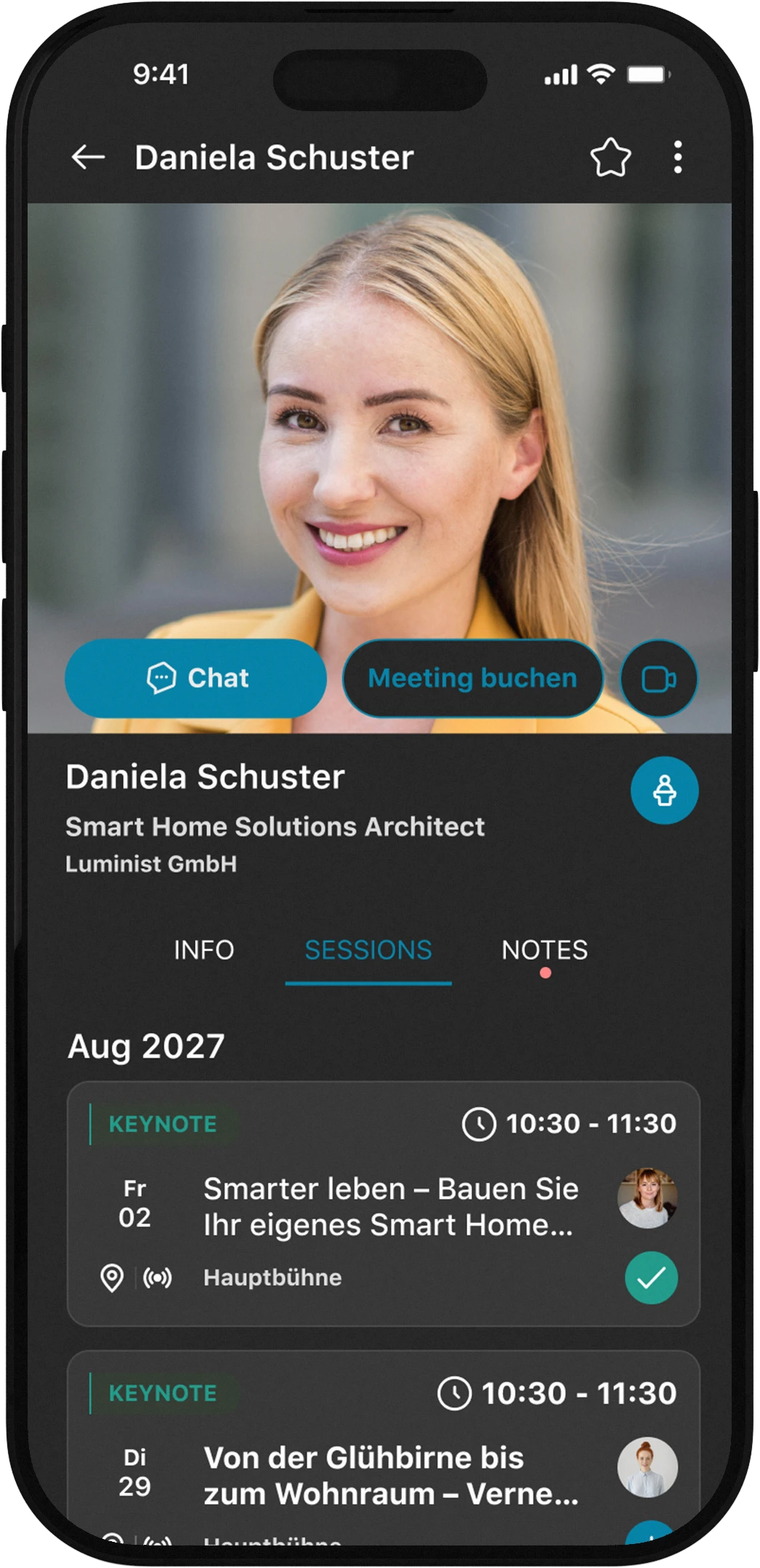Open the Smarter leben keynote session
The image size is (760, 1568).
coord(390,1207)
